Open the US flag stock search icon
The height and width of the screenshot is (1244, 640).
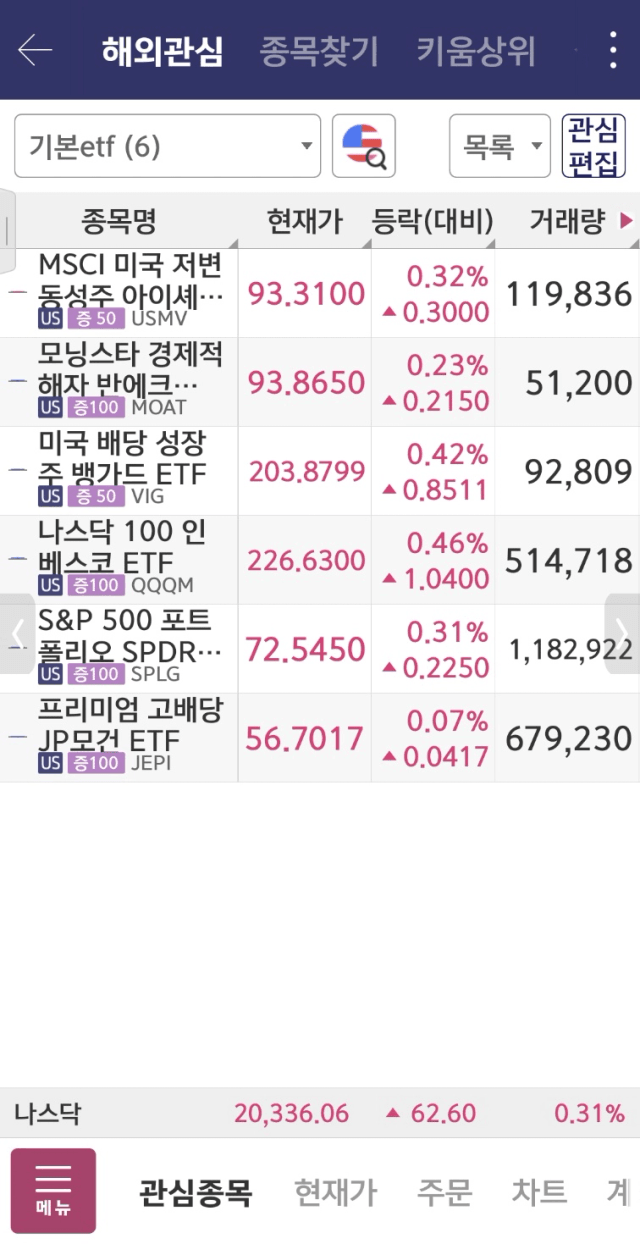click(x=364, y=146)
